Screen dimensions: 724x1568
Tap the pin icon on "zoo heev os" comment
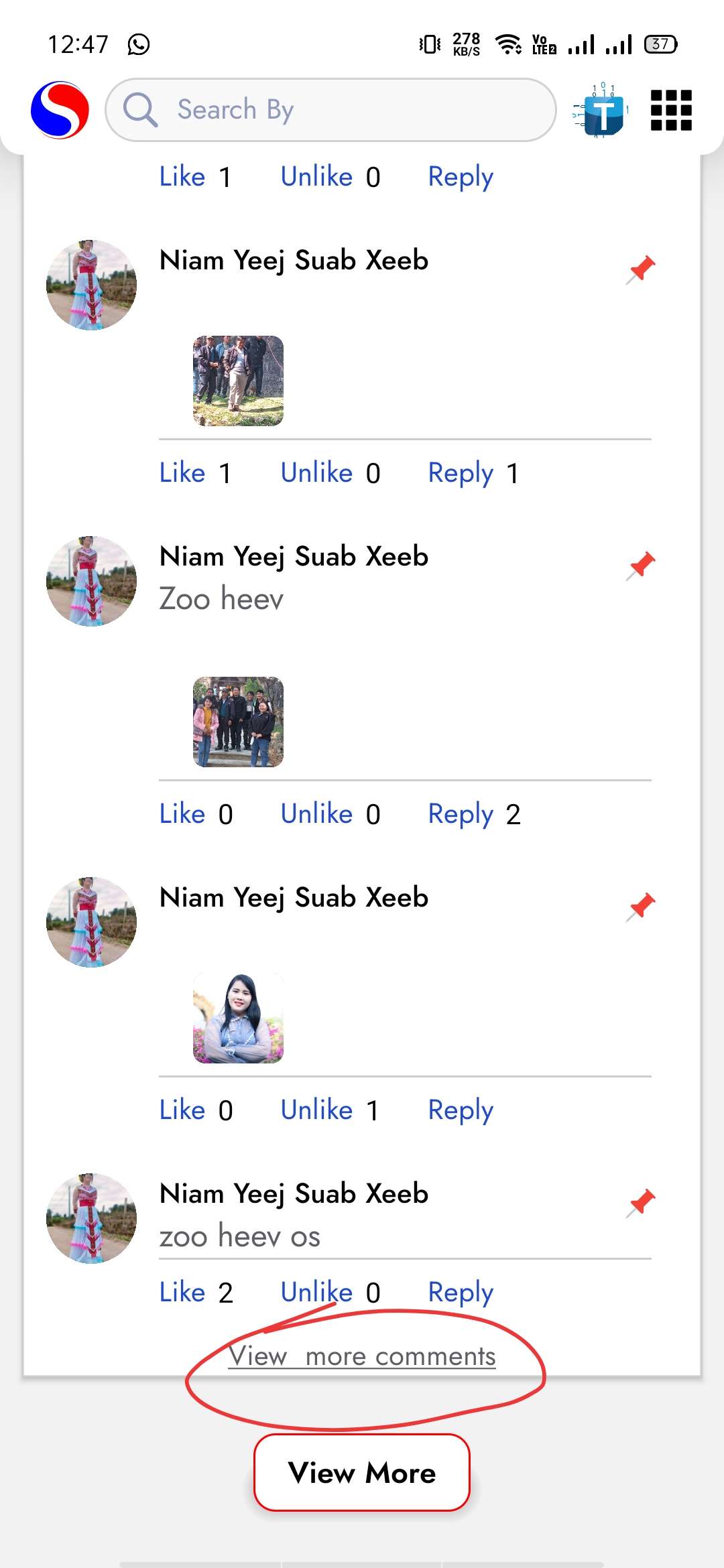[641, 1203]
